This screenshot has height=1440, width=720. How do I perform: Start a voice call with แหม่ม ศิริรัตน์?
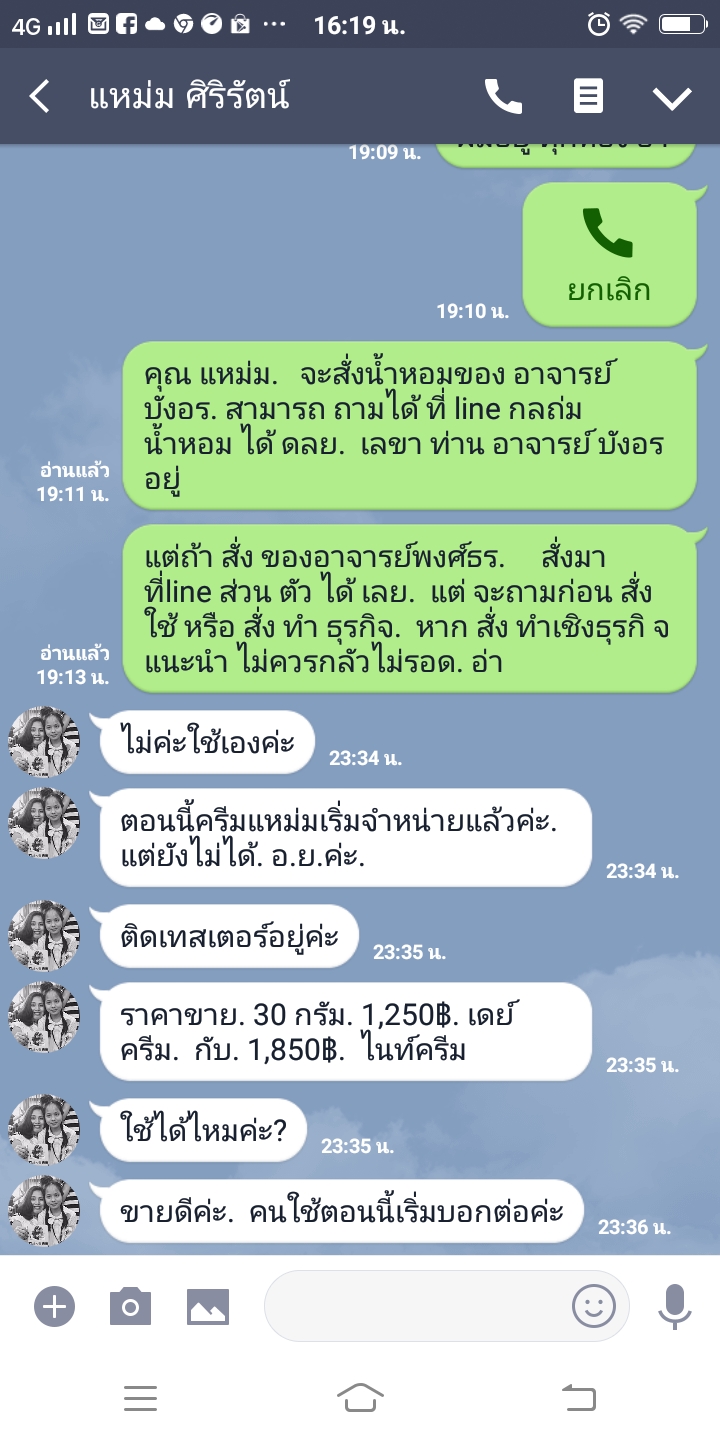503,97
